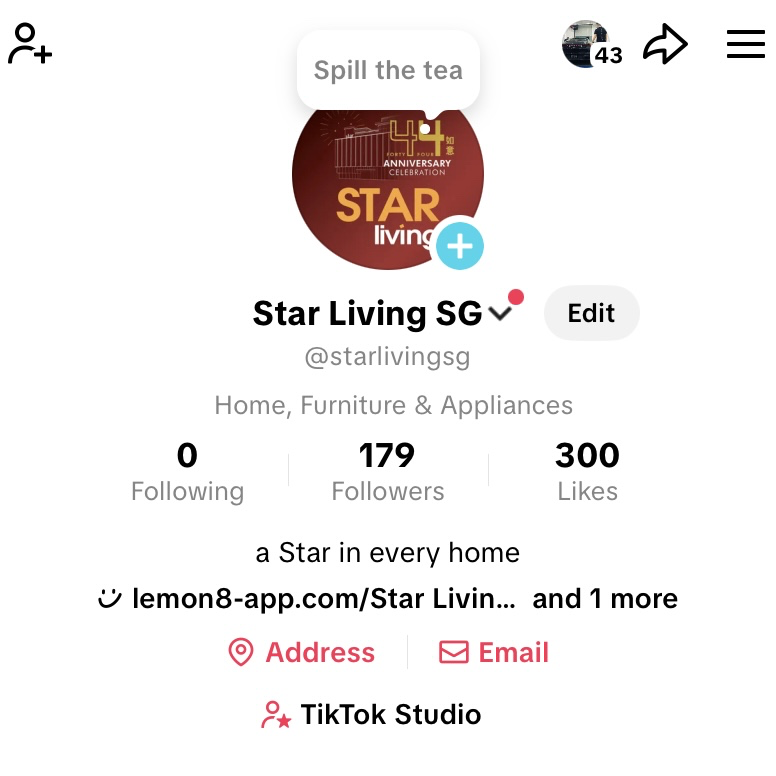This screenshot has height=776, width=776.
Task: Tap the Edit profile button
Action: click(x=591, y=313)
